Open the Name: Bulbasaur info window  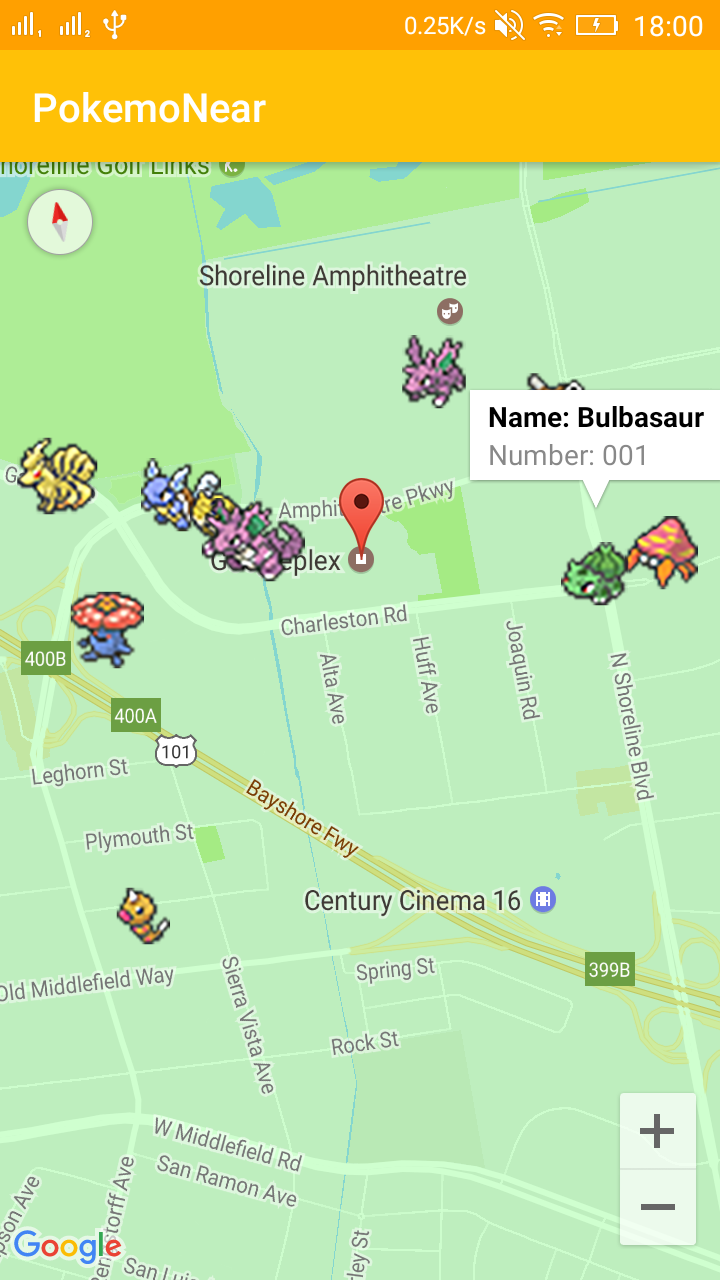[x=595, y=435]
